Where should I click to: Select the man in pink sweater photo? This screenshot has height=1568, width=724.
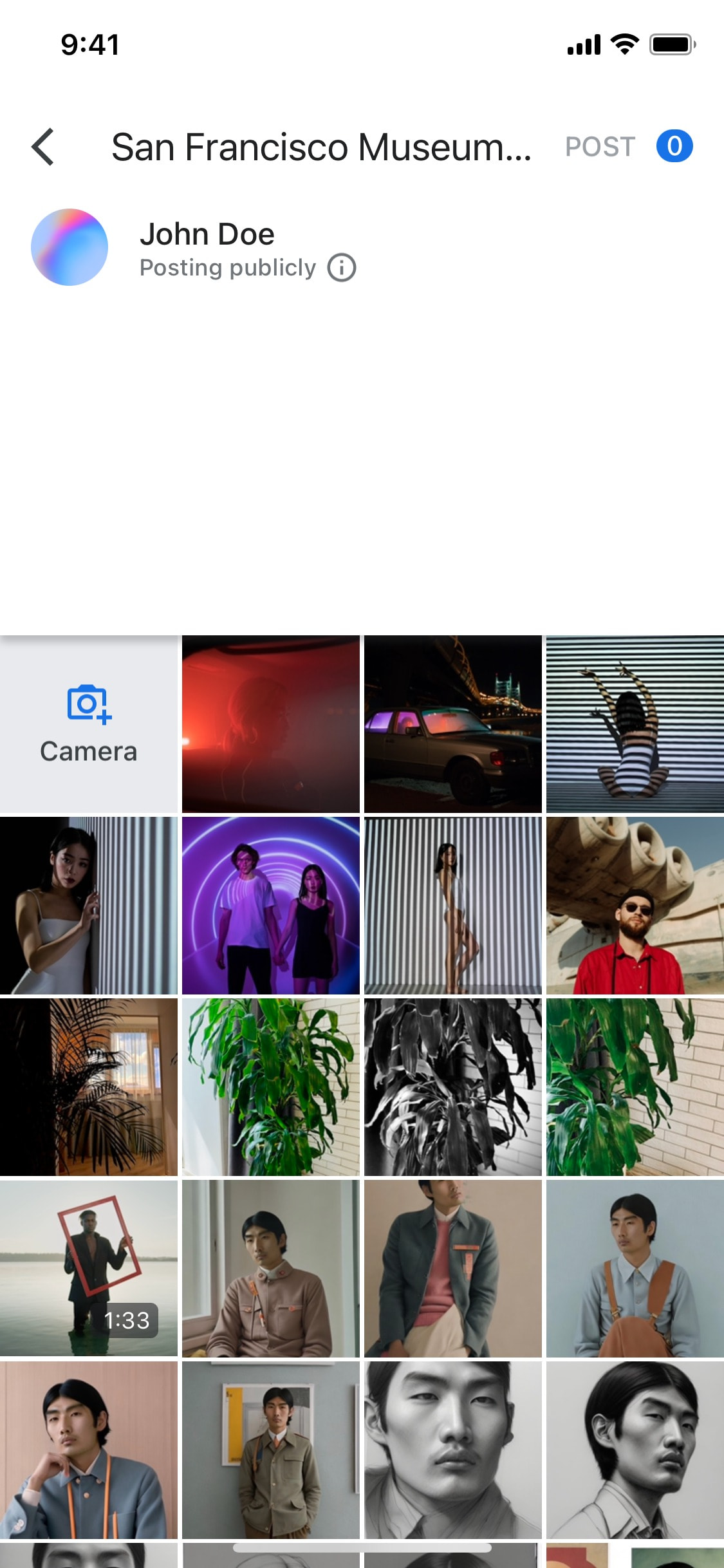(x=453, y=1269)
